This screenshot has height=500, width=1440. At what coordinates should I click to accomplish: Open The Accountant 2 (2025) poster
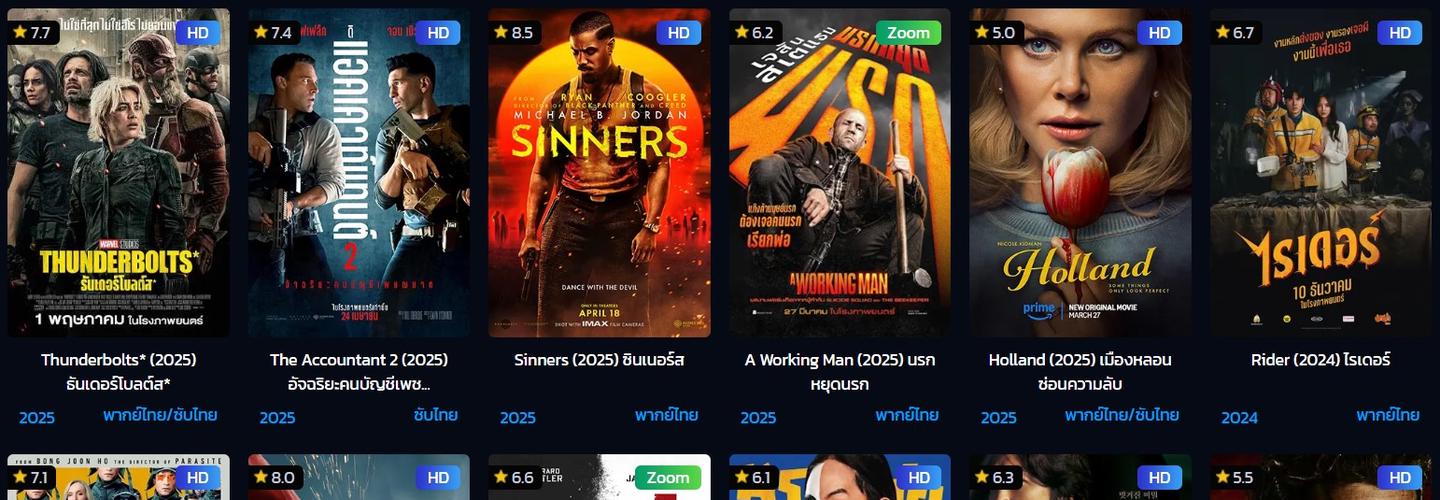click(359, 173)
